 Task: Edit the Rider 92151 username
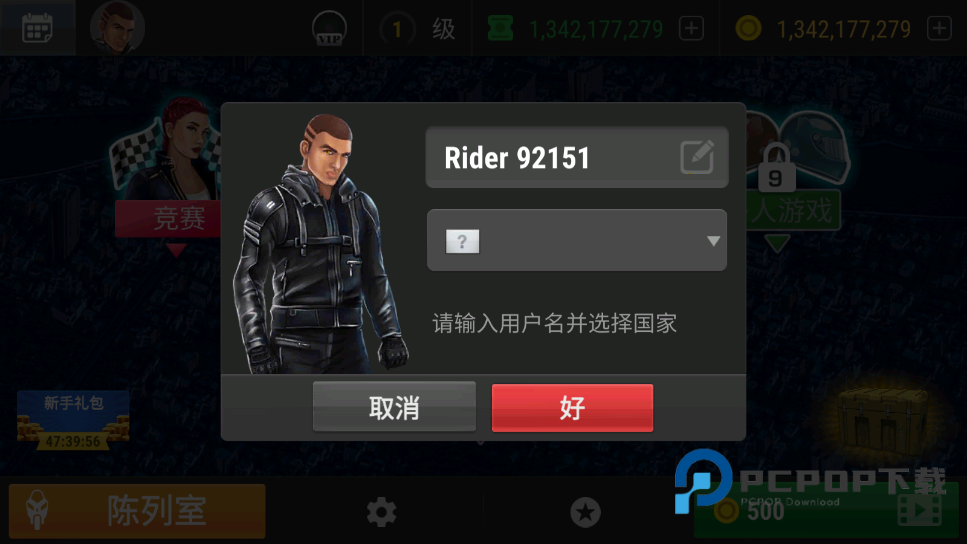coord(697,158)
